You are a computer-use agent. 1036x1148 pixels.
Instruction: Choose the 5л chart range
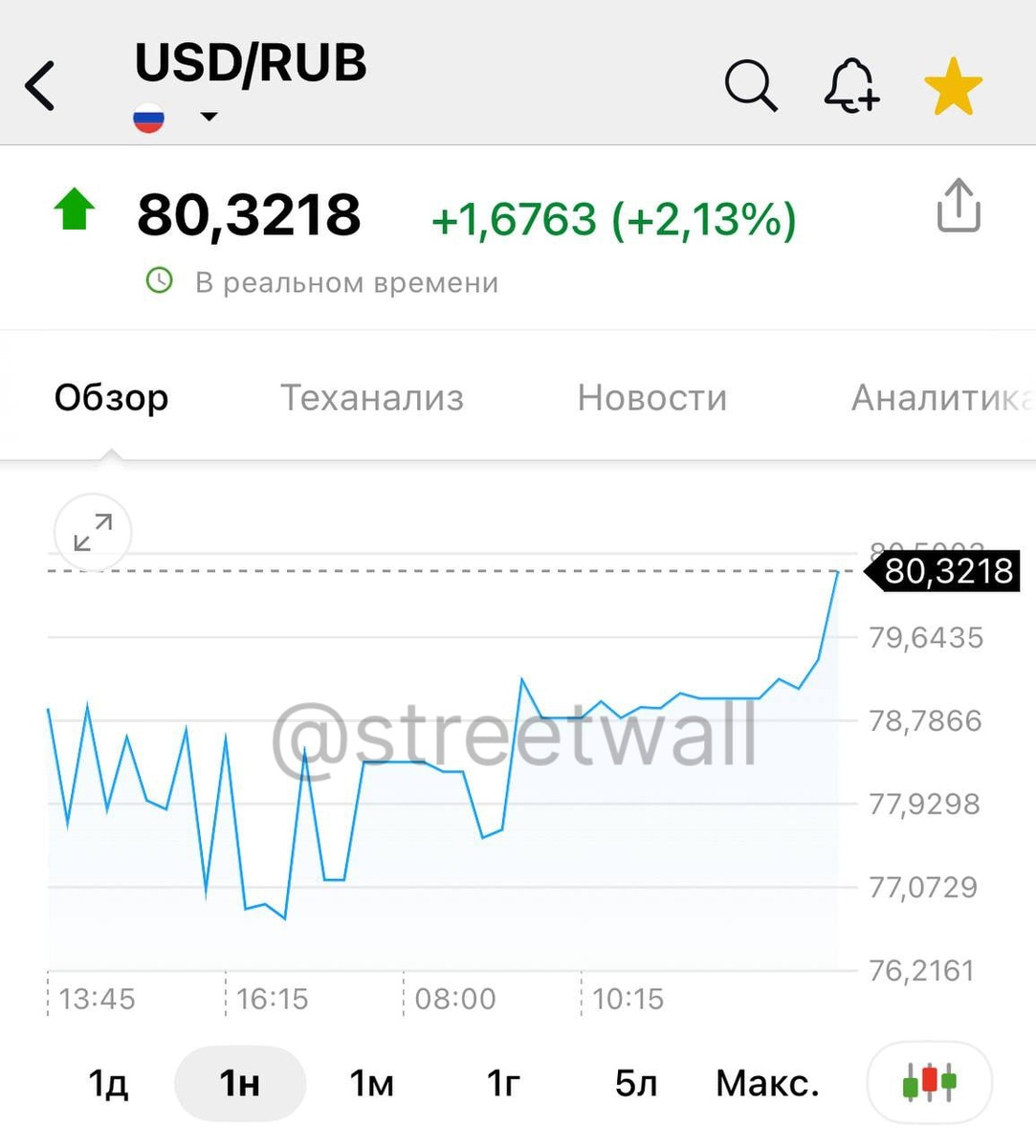tap(636, 1083)
